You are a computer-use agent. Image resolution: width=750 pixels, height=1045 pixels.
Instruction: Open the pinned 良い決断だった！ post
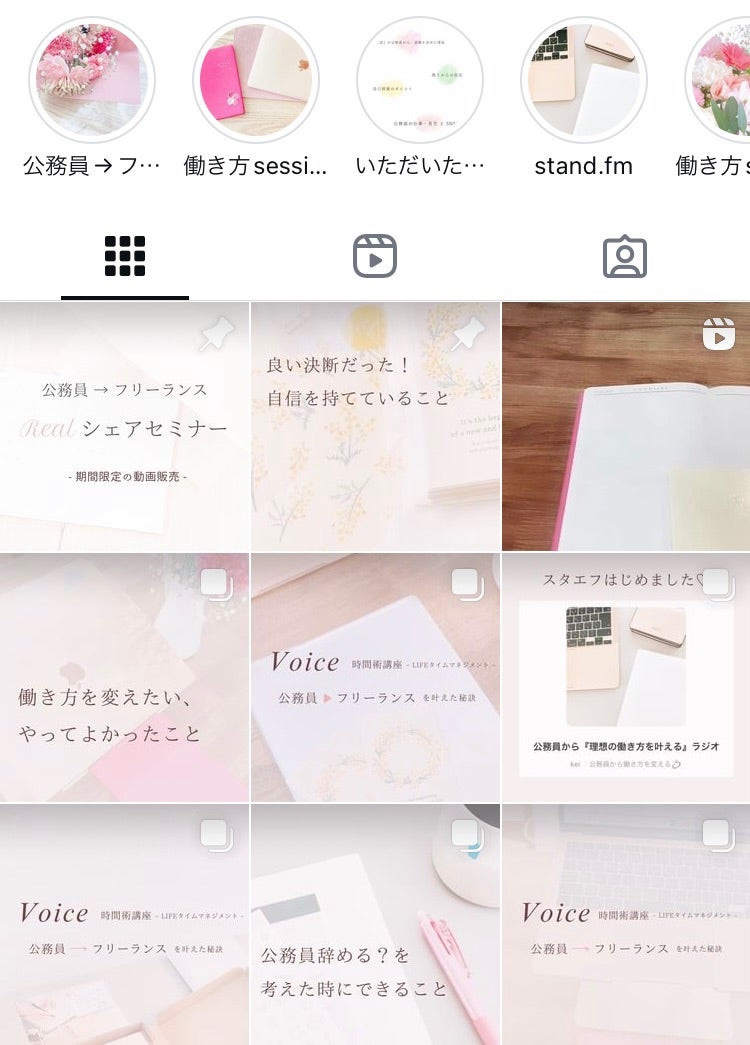[x=375, y=427]
